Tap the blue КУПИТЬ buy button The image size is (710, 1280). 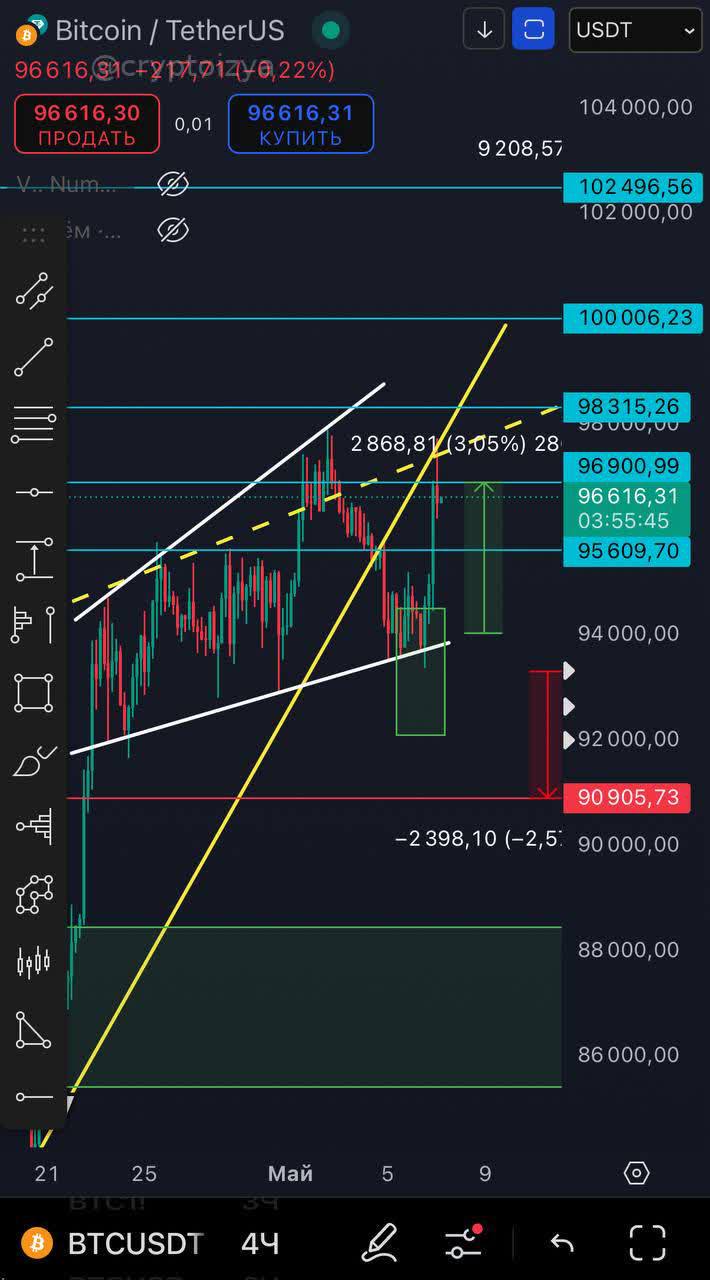tap(300, 124)
